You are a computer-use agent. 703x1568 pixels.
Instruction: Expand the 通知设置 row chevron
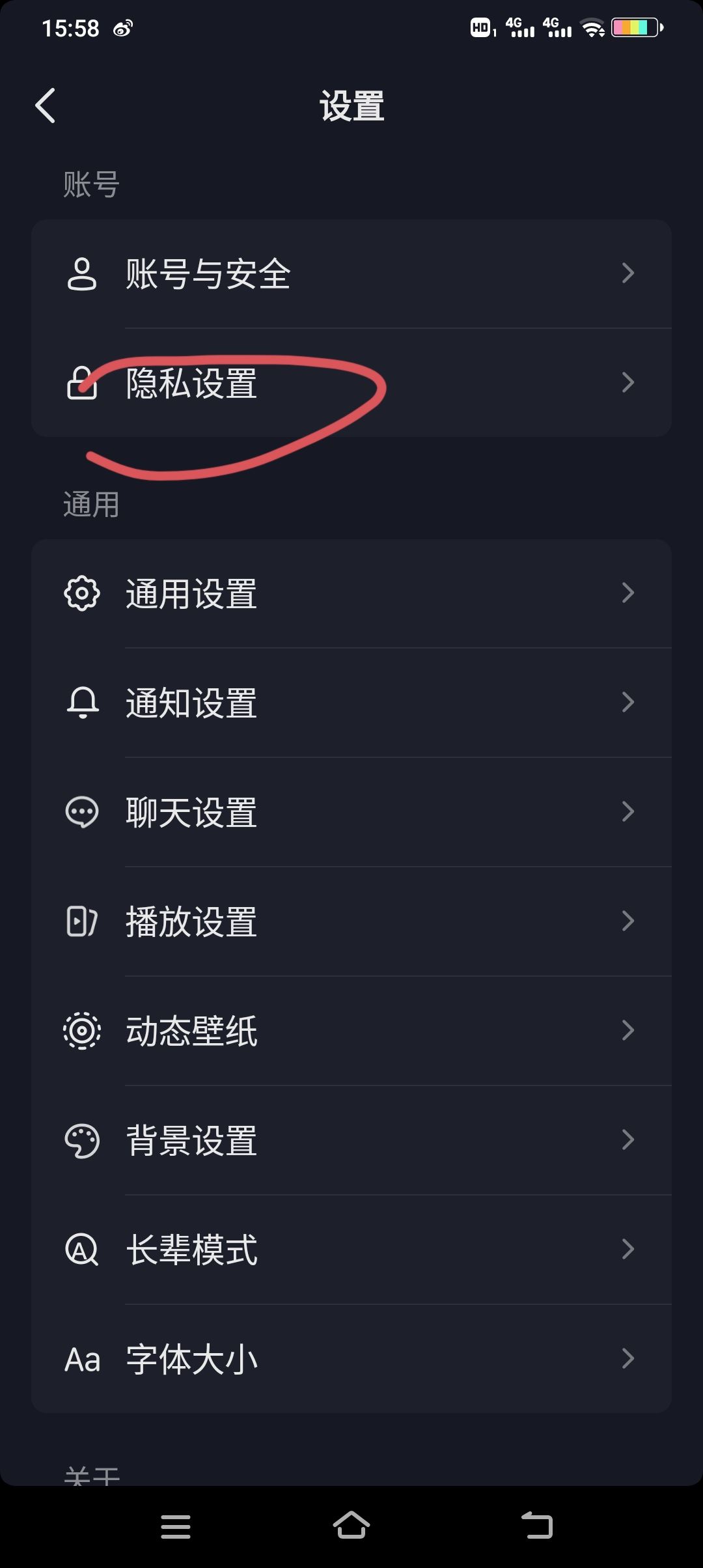[627, 701]
